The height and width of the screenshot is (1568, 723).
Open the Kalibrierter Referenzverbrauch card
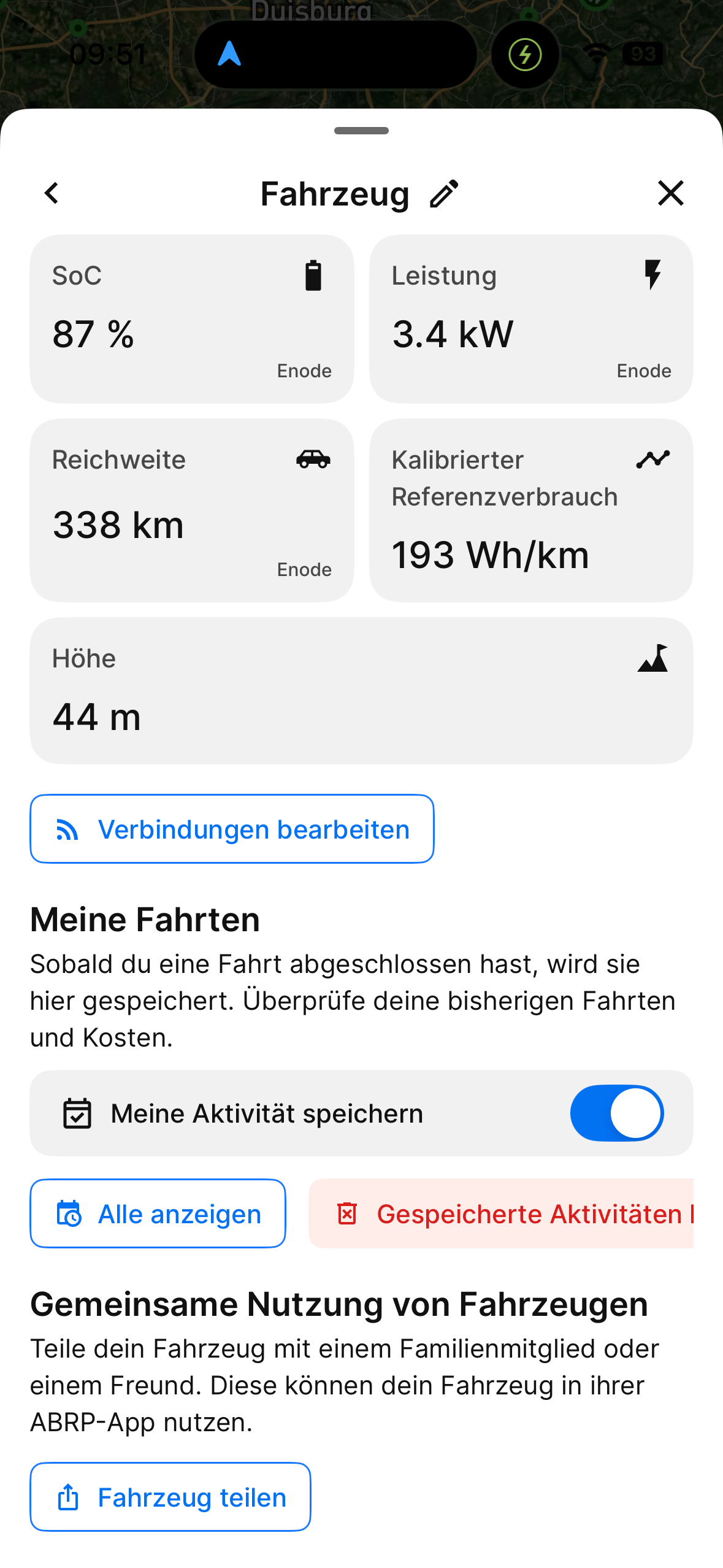coord(531,510)
